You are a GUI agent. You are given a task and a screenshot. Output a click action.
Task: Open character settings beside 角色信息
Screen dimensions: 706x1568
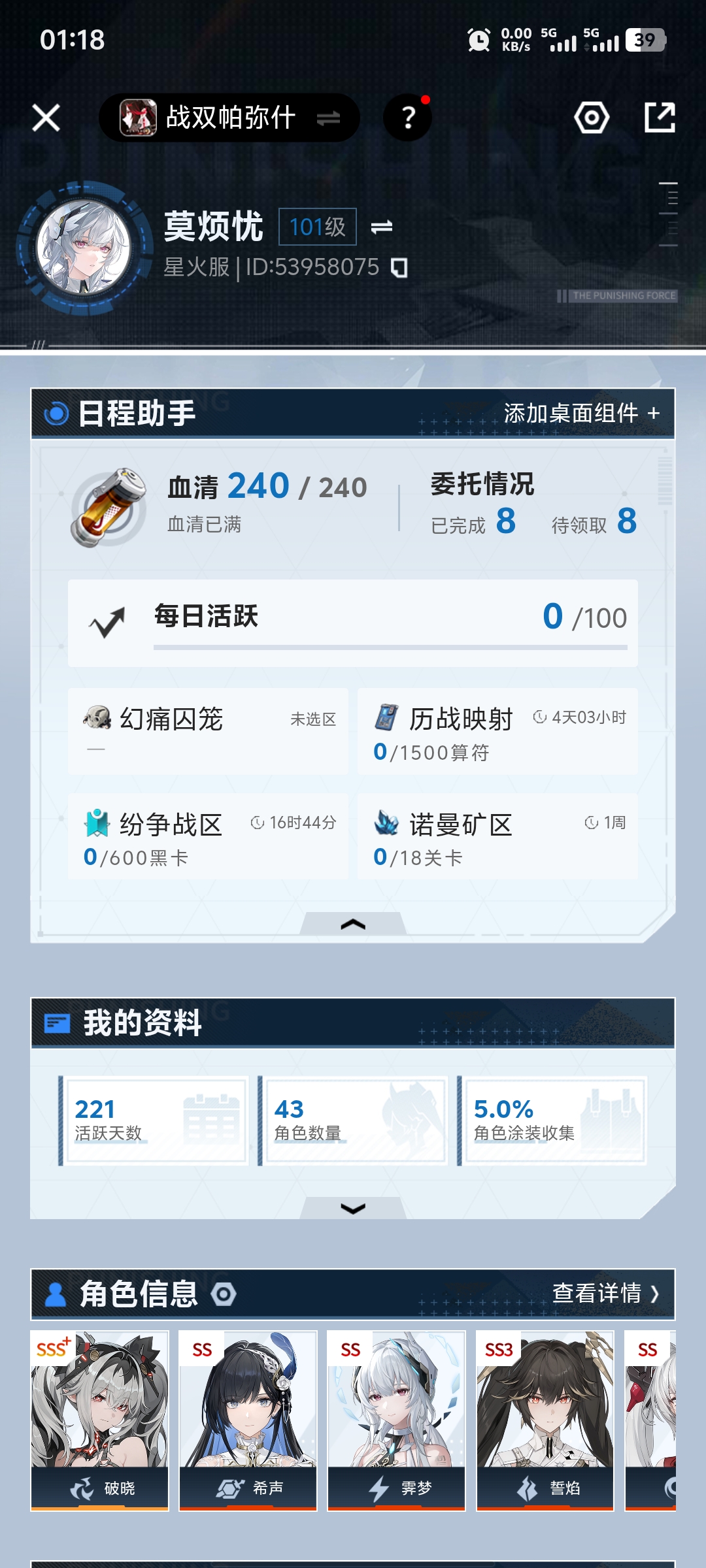(224, 1294)
